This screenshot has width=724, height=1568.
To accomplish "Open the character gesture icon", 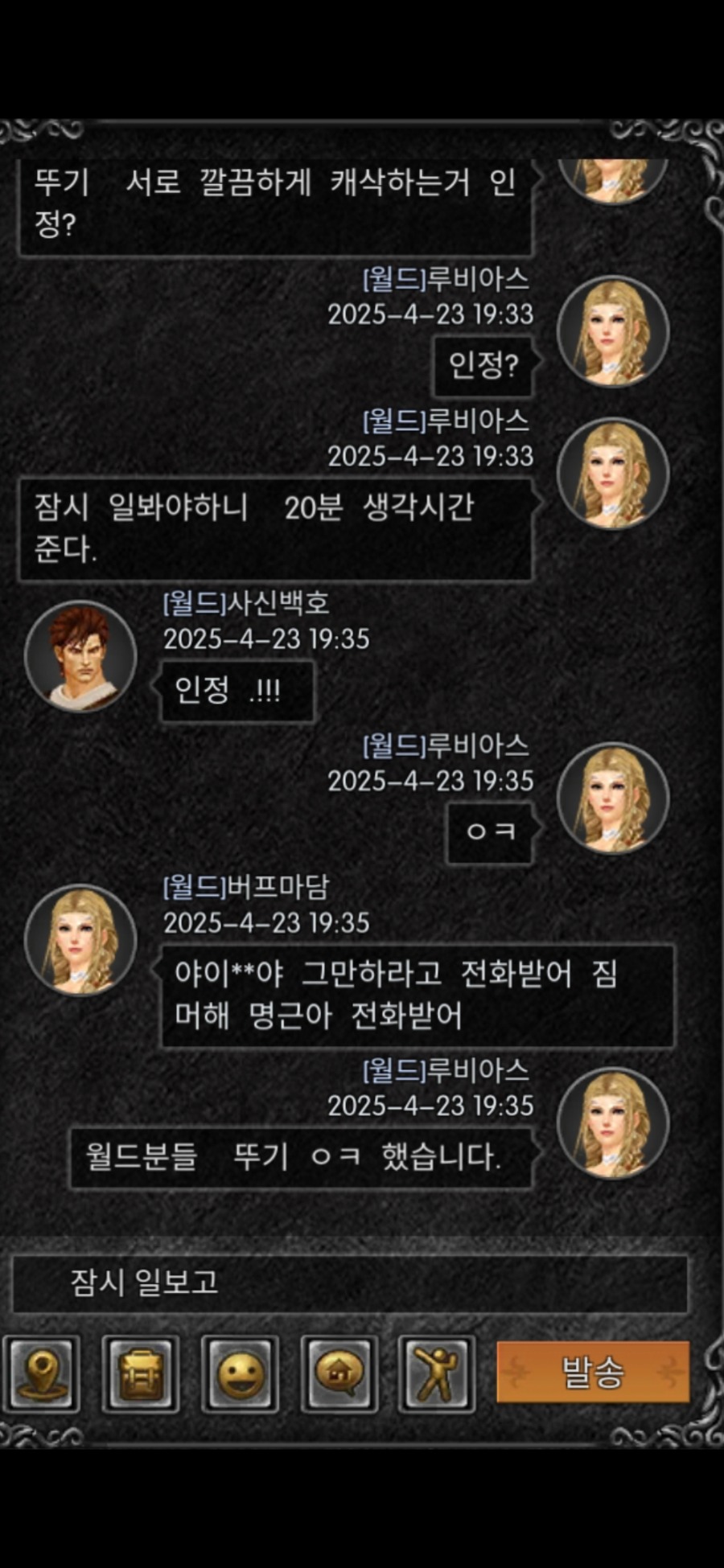I will (436, 1374).
